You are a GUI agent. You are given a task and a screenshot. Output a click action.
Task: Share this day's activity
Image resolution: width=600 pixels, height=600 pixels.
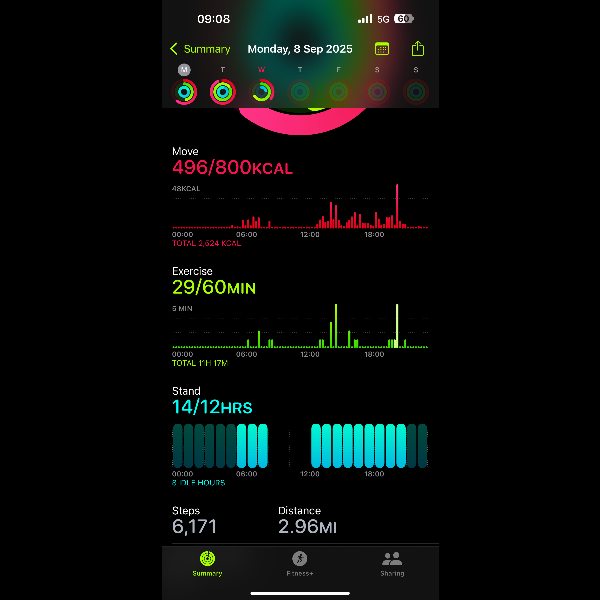[x=418, y=49]
